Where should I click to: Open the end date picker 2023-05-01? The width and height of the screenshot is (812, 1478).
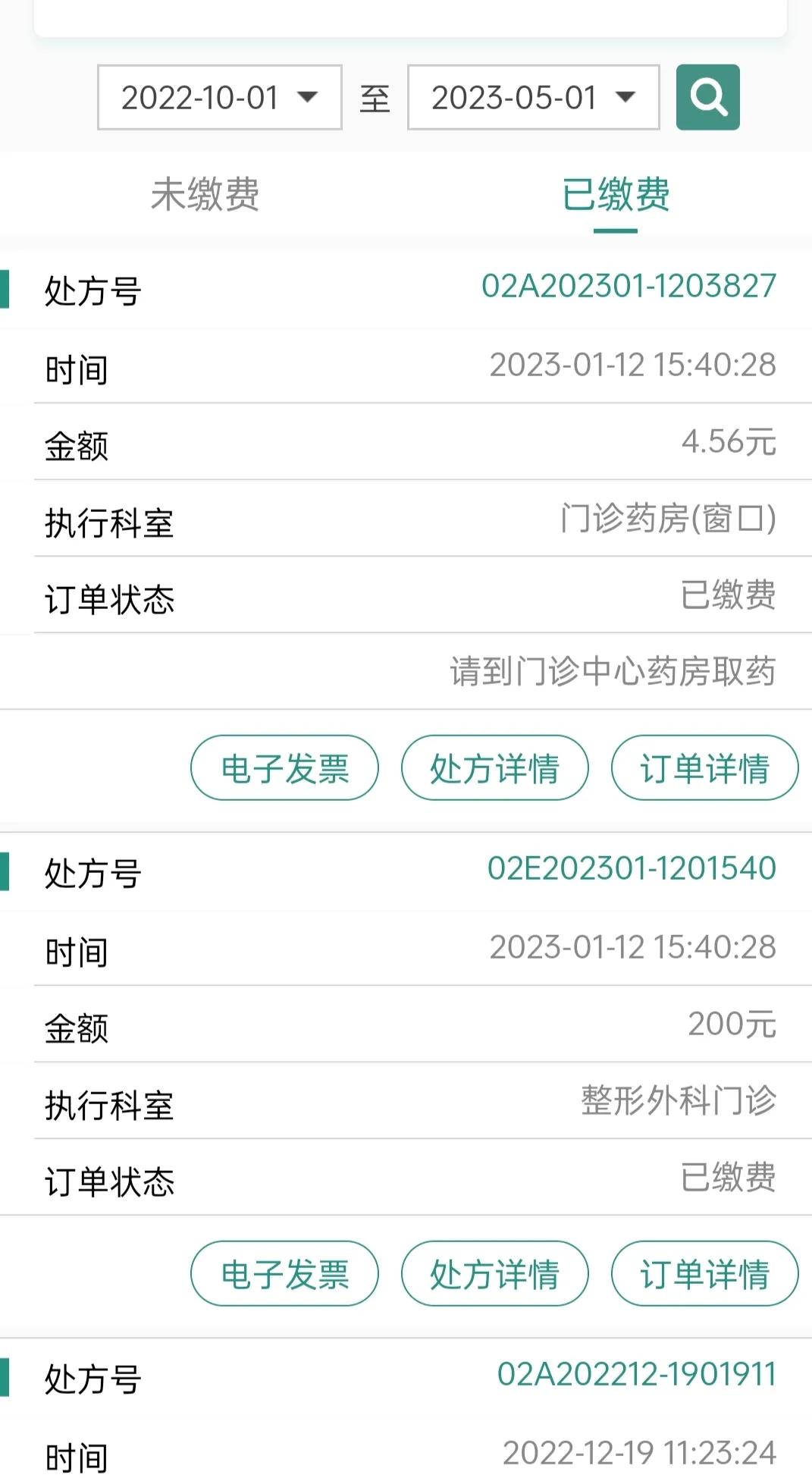click(531, 97)
